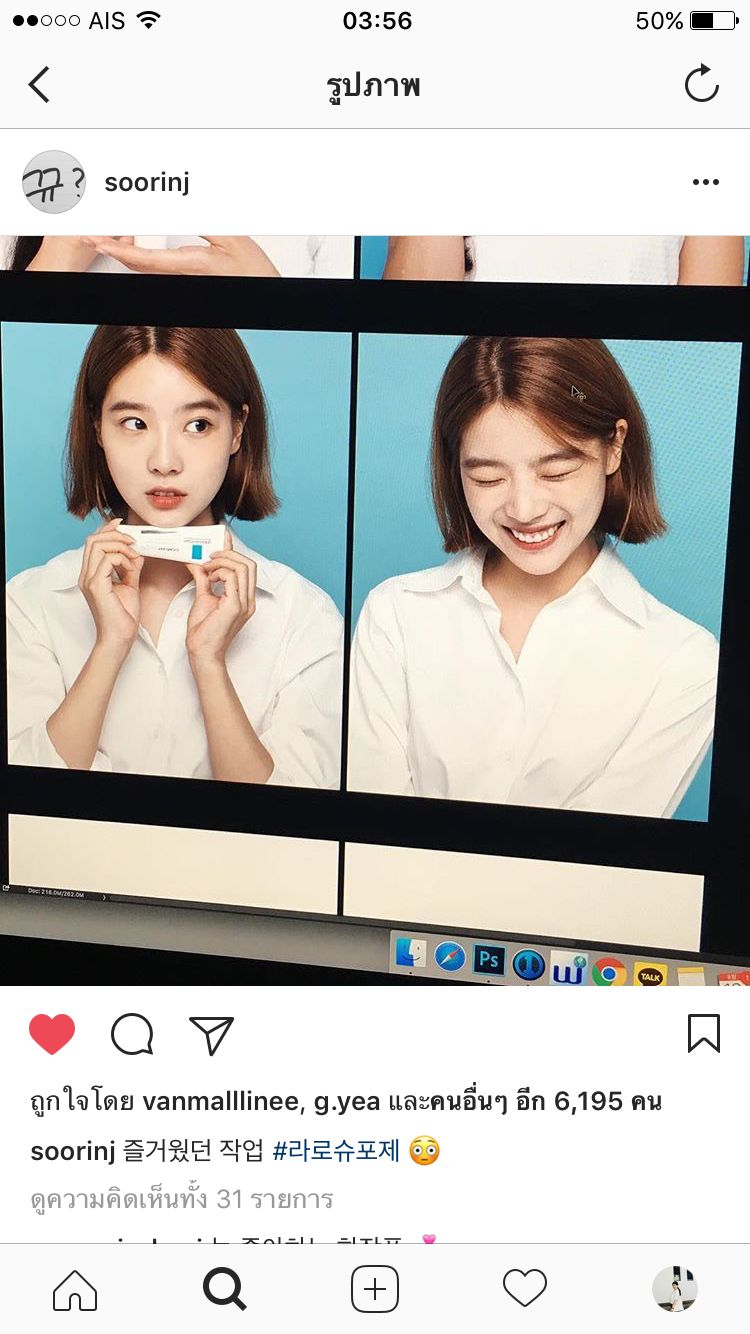Image resolution: width=750 pixels, height=1334 pixels.
Task: Share the post via the paper plane icon
Action: [x=211, y=1035]
